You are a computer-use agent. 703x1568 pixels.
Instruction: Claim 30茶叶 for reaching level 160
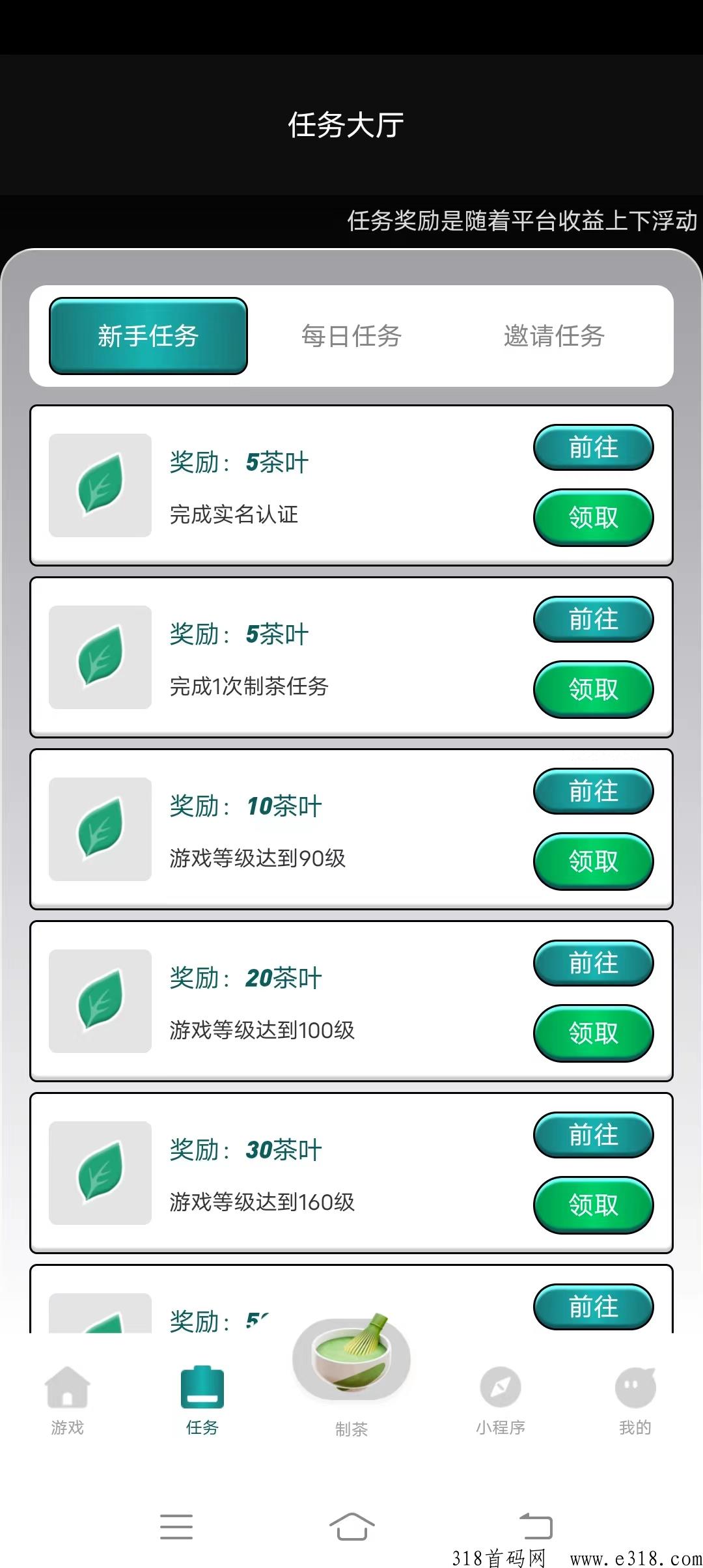pyautogui.click(x=593, y=1205)
